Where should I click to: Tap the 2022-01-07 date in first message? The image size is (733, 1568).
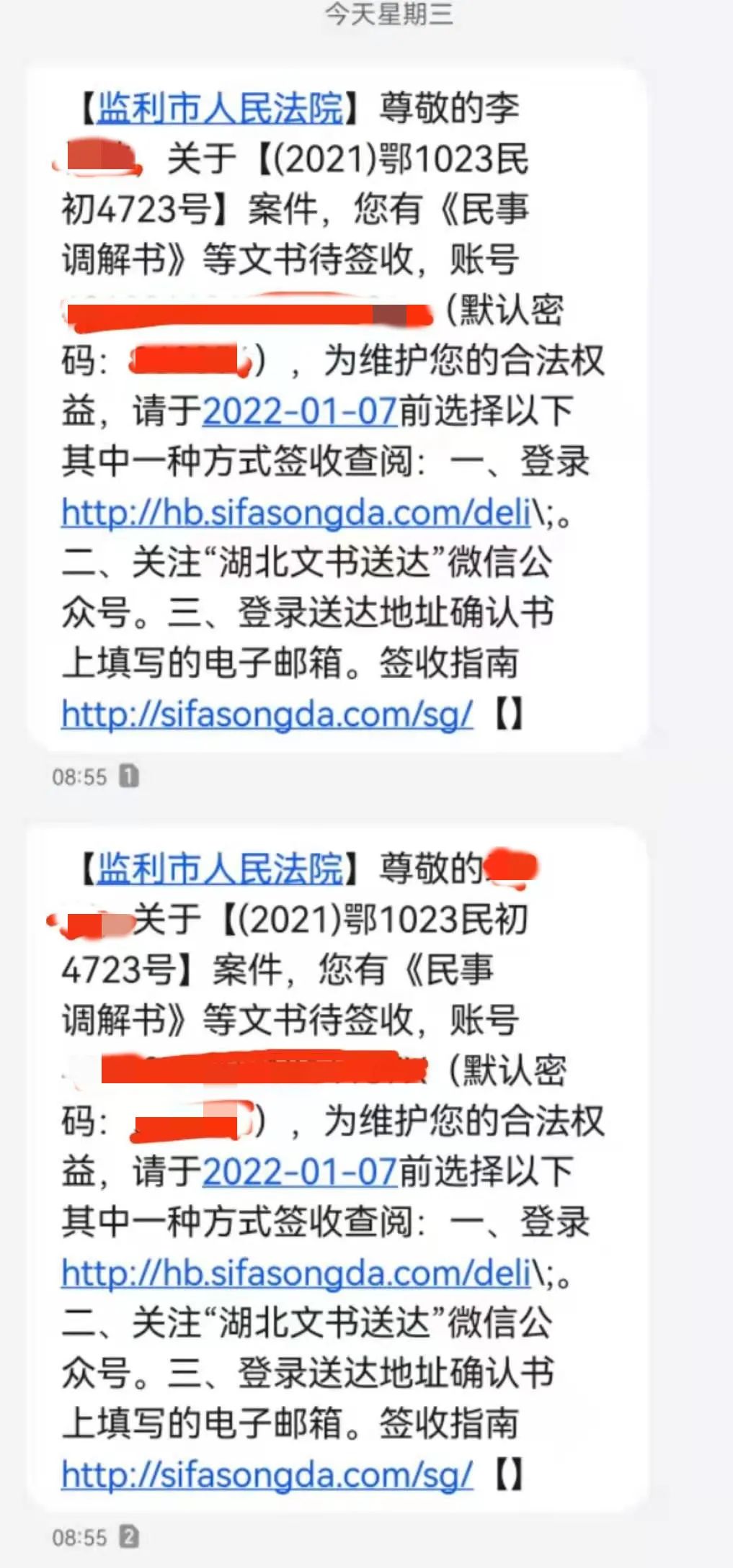[300, 411]
